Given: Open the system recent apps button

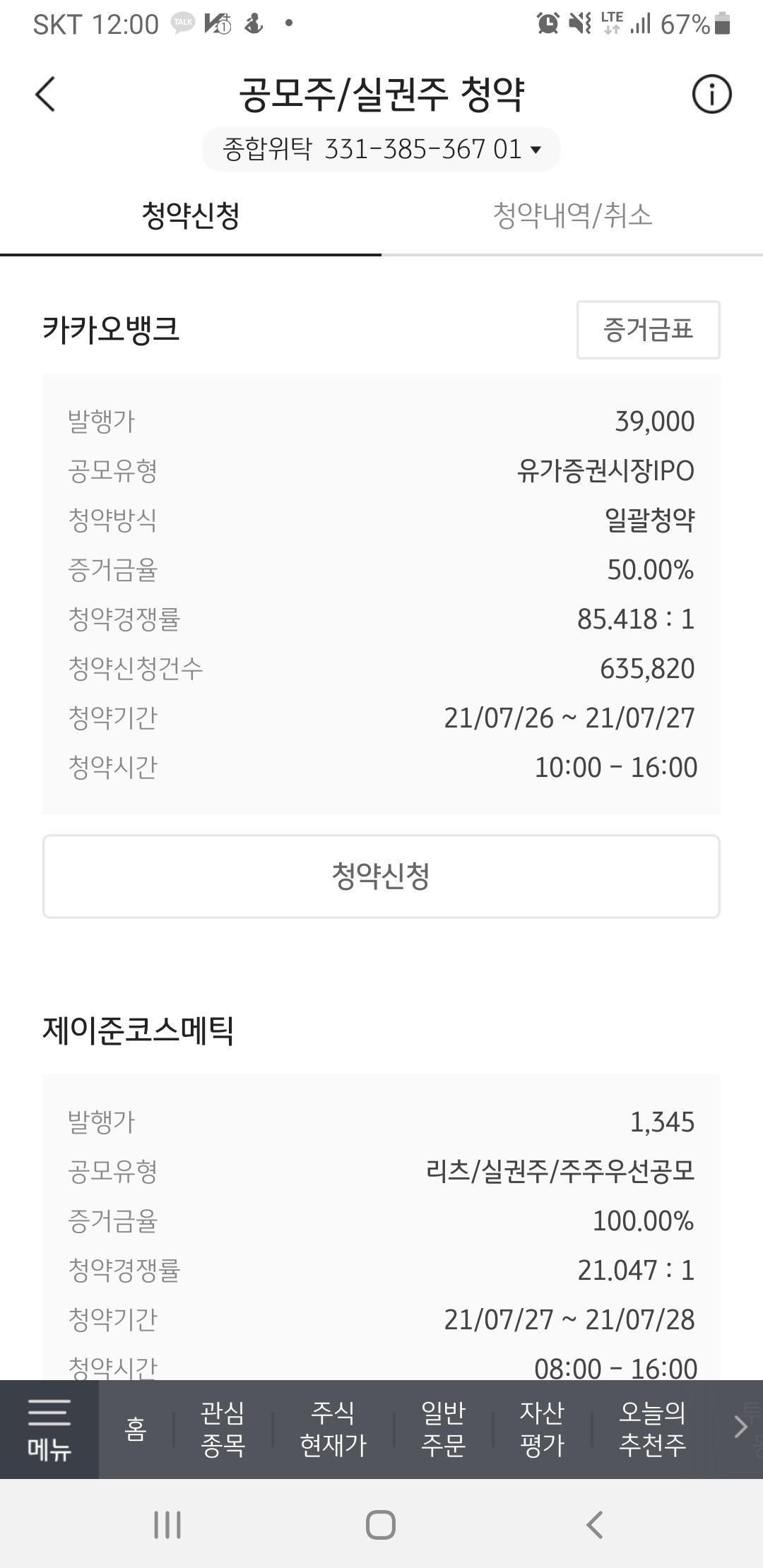Looking at the screenshot, I should click(x=167, y=1524).
